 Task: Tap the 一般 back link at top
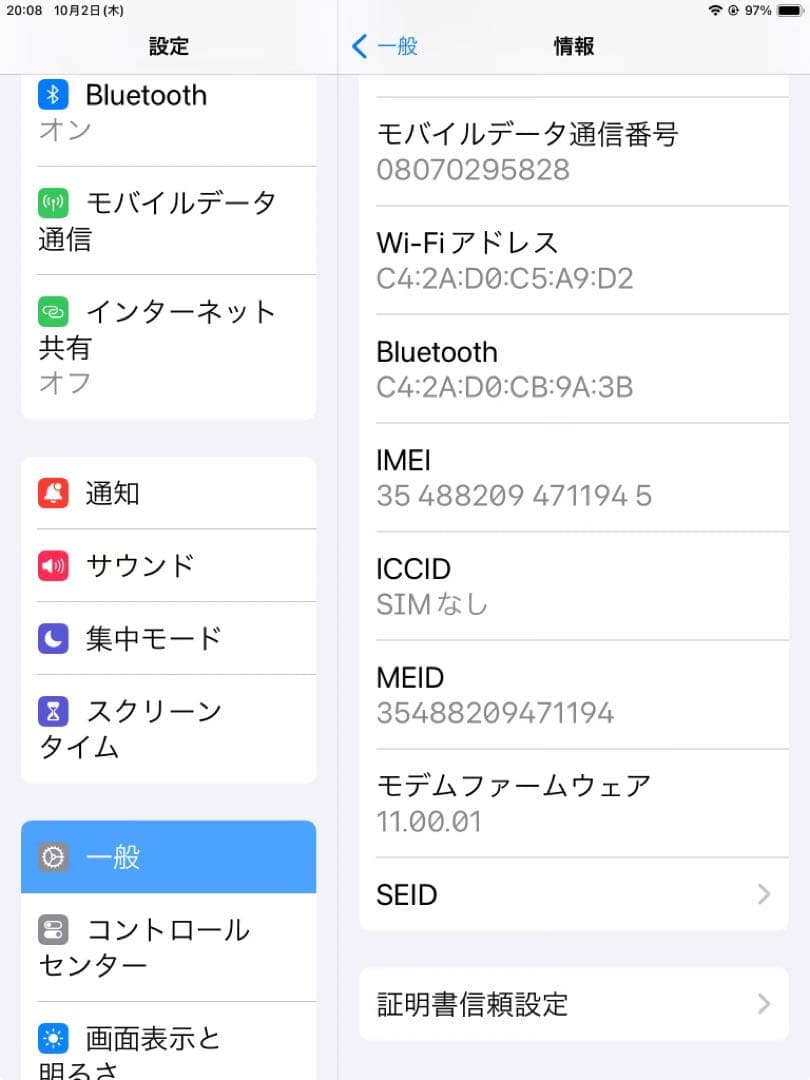(x=388, y=45)
